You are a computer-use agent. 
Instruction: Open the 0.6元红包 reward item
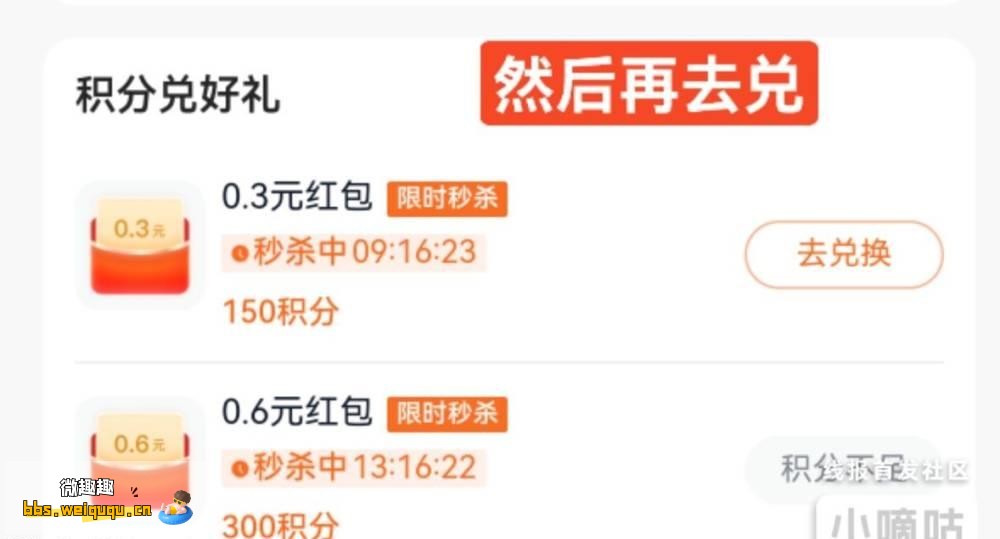pyautogui.click(x=297, y=413)
